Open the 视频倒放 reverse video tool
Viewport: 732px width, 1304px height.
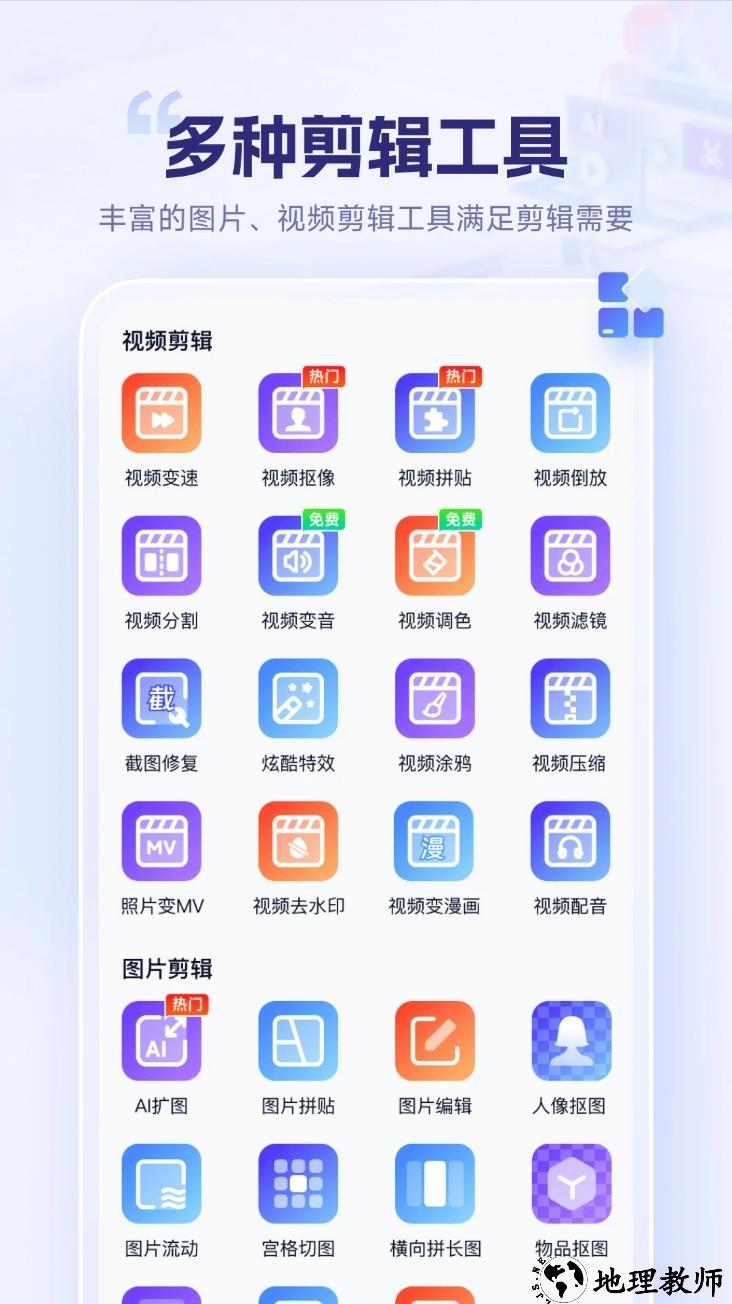point(569,412)
